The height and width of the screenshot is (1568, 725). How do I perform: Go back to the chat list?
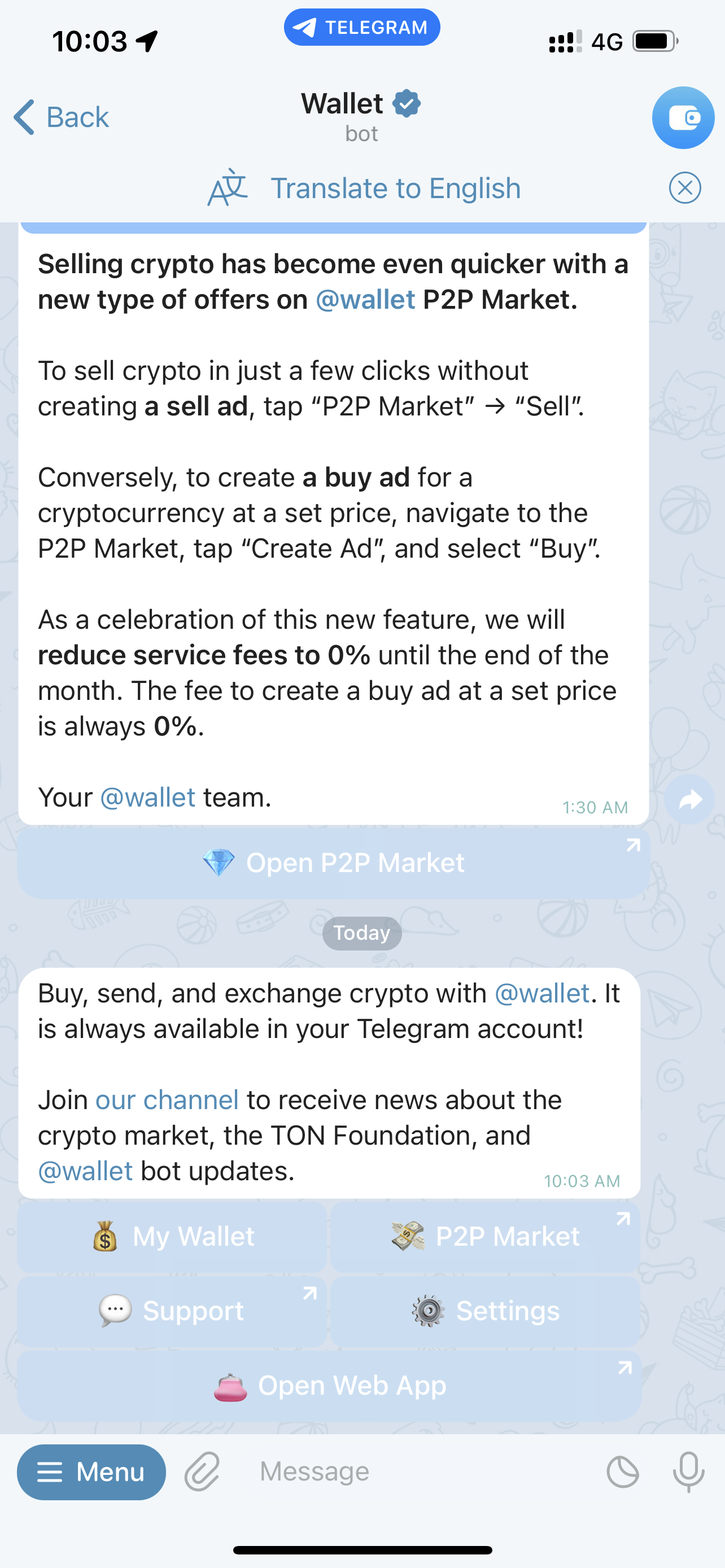pyautogui.click(x=61, y=117)
